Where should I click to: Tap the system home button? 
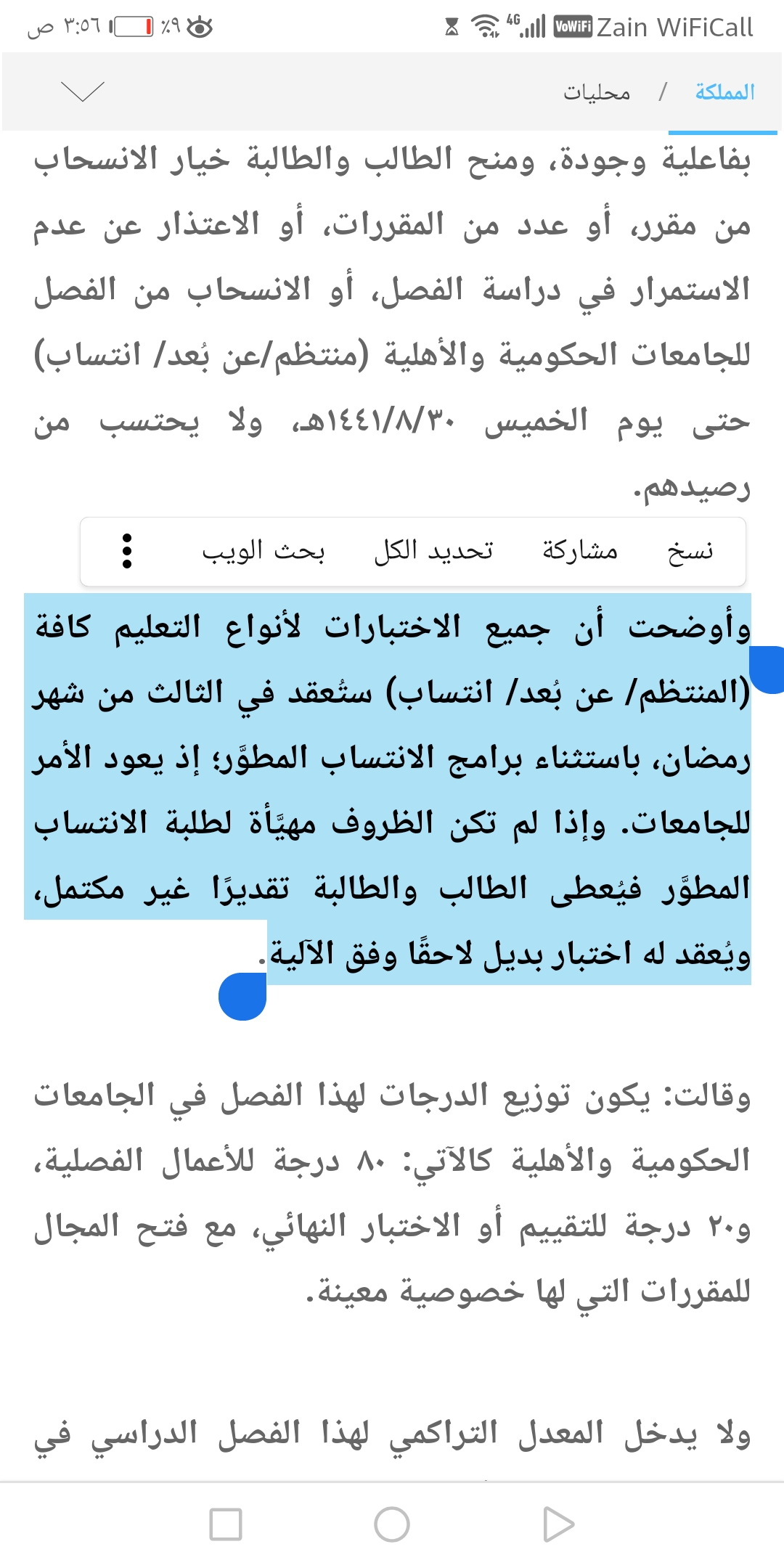coord(392,1524)
